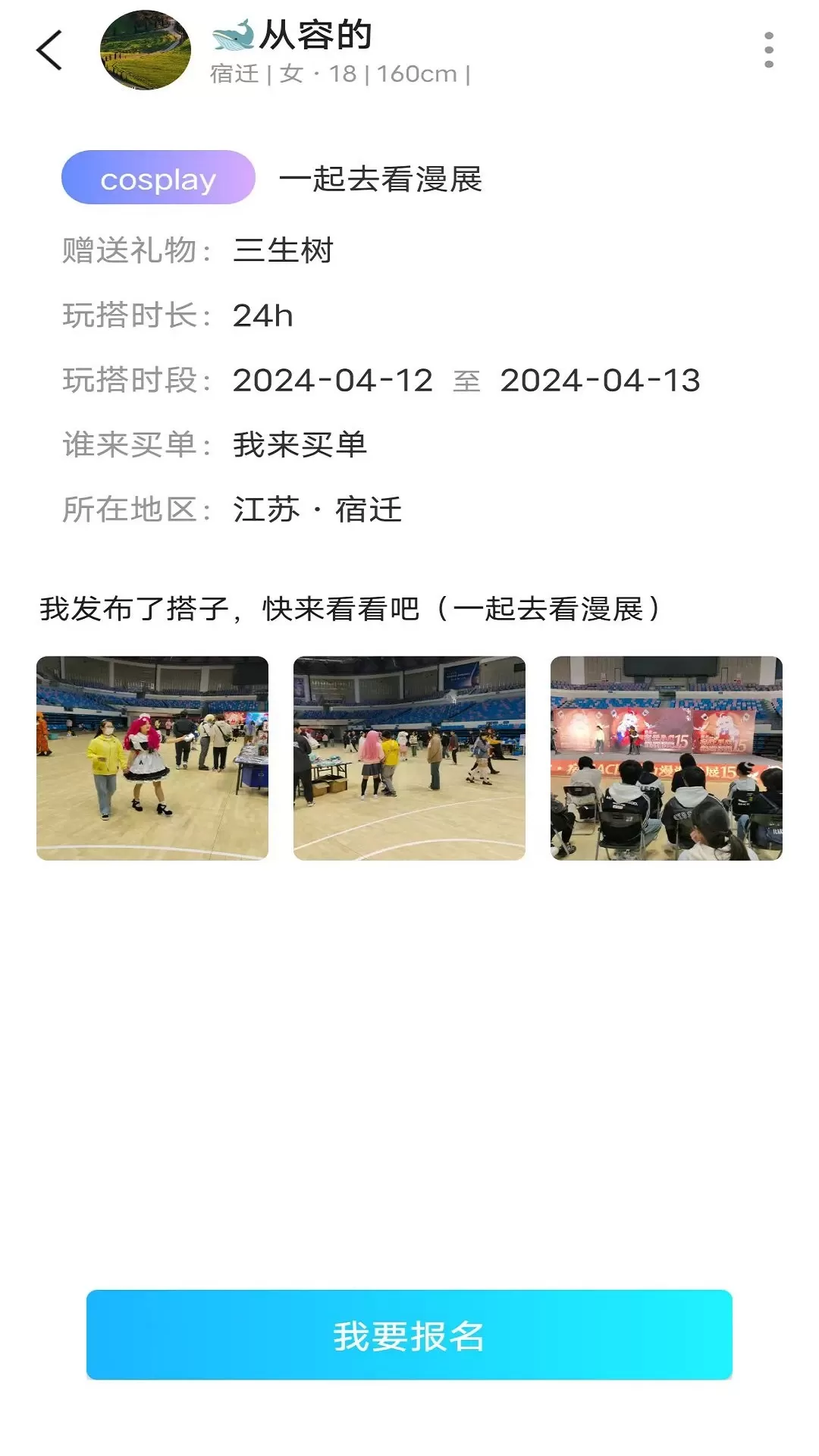View the photo of the pink-haired cosplayer
This screenshot has height=1456, width=819.
click(152, 758)
